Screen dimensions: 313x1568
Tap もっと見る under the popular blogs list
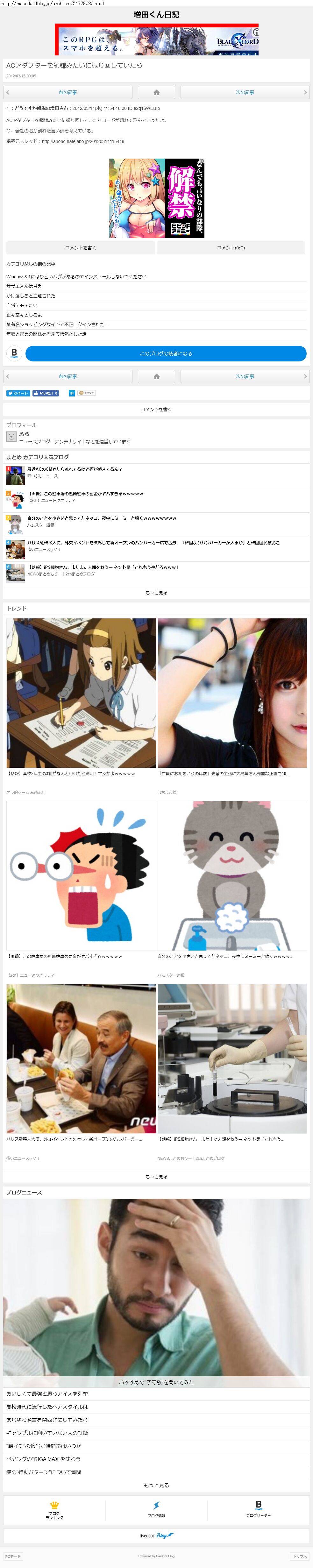click(x=157, y=592)
